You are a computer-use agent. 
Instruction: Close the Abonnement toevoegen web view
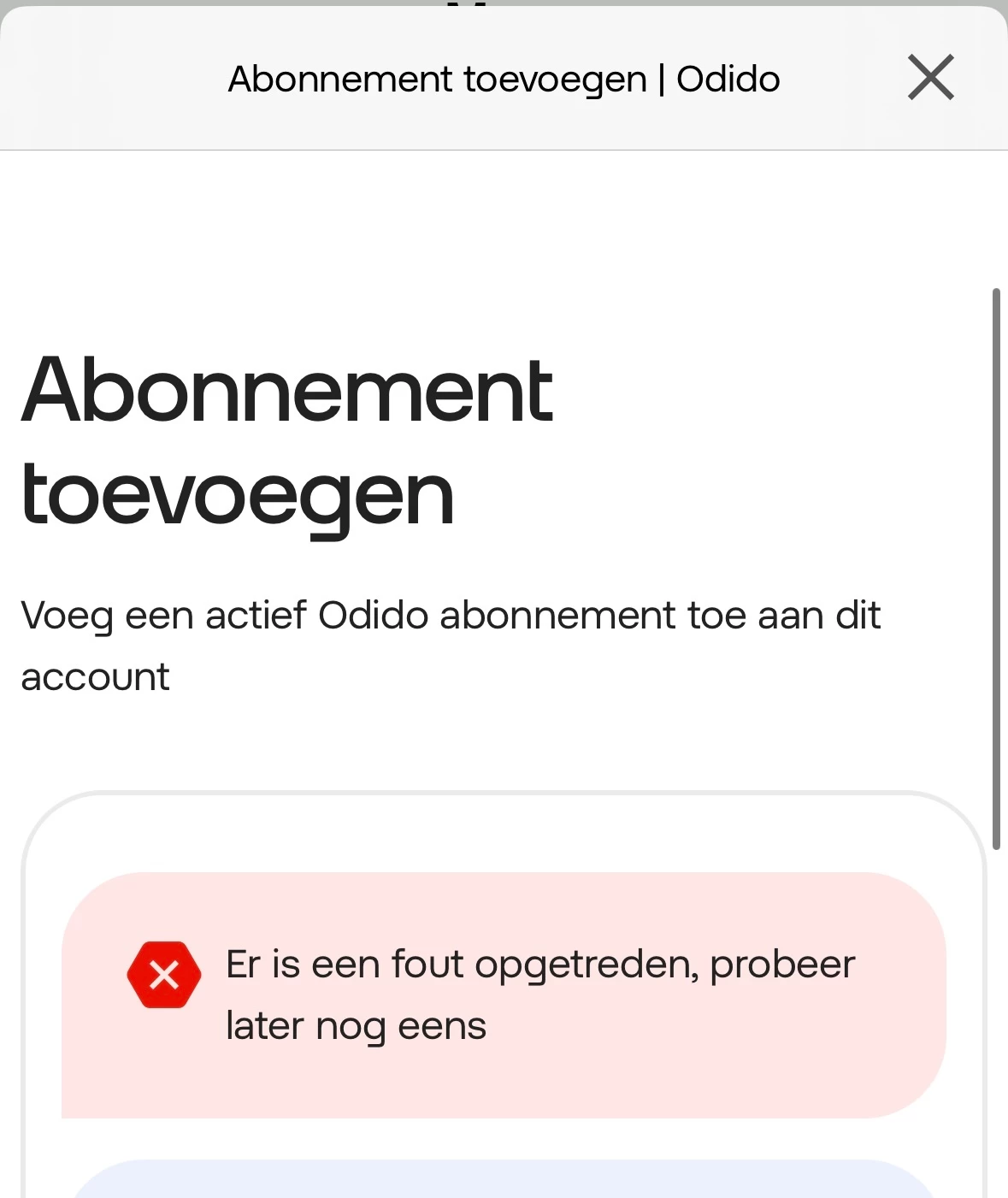pyautogui.click(x=930, y=78)
